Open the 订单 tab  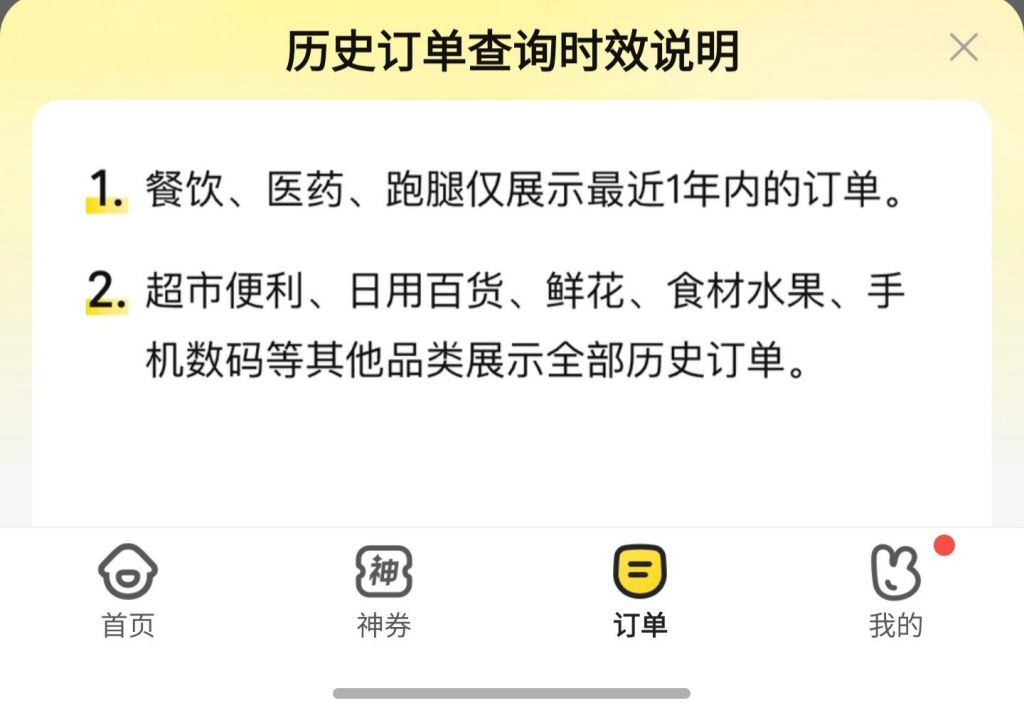(640, 590)
